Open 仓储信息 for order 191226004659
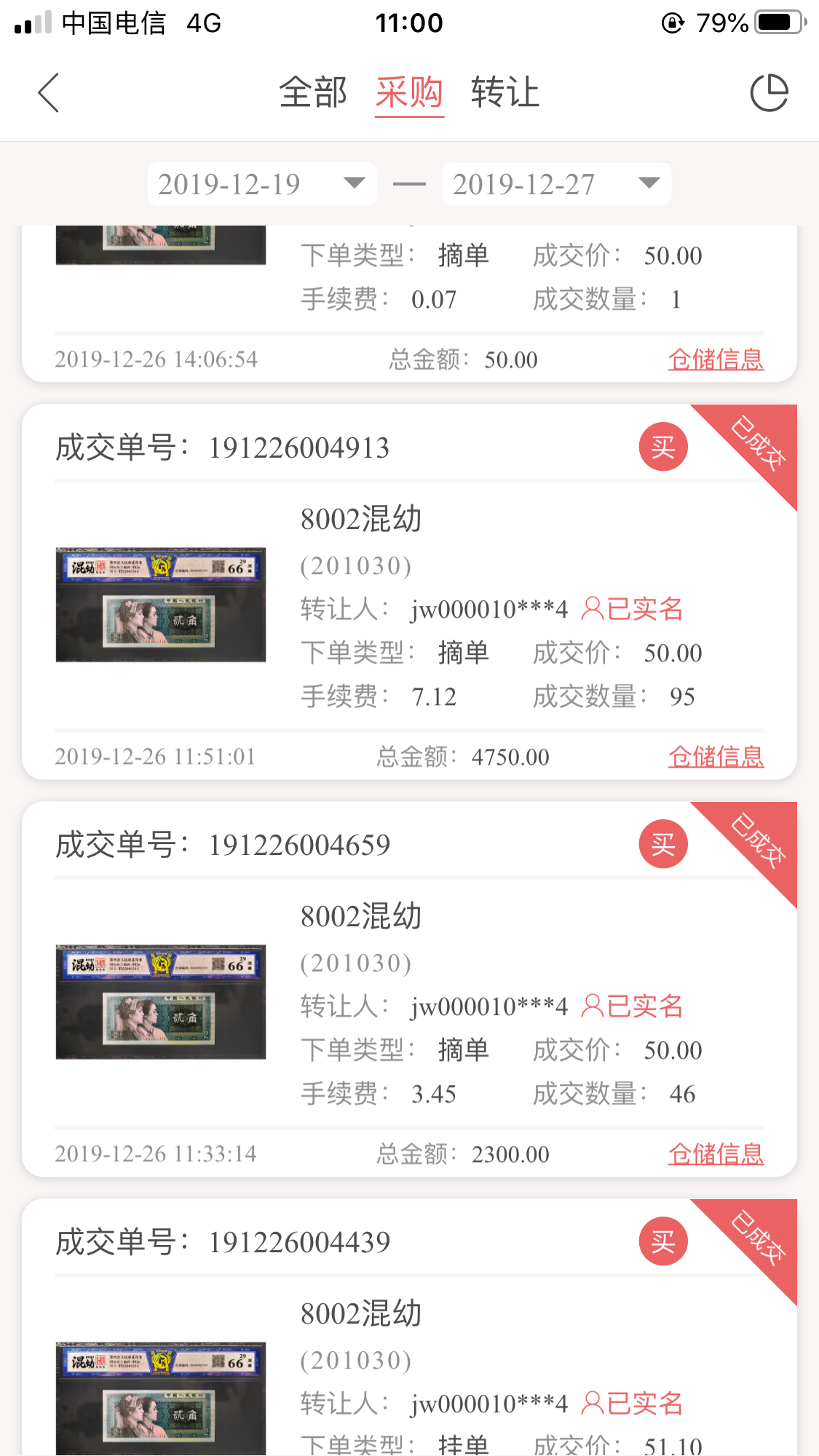 pos(716,1154)
